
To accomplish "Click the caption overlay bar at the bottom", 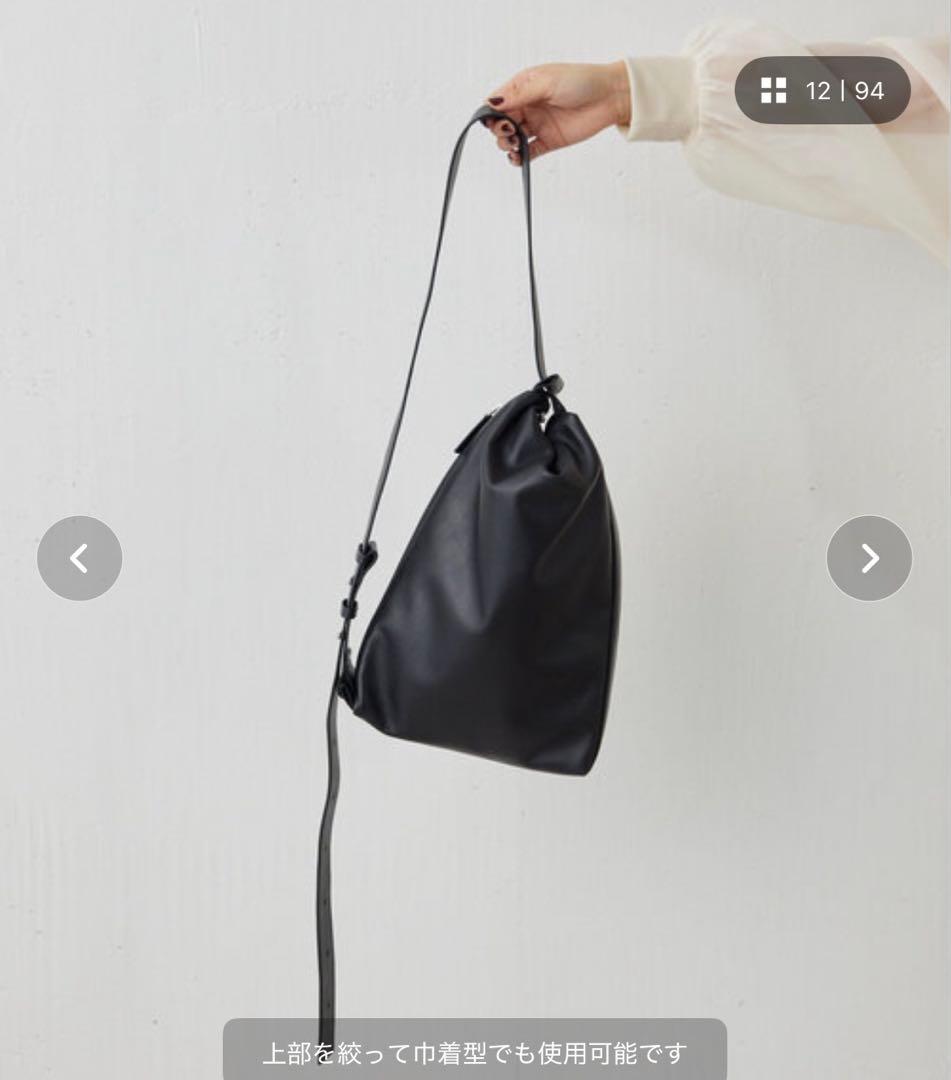I will [x=475, y=1052].
